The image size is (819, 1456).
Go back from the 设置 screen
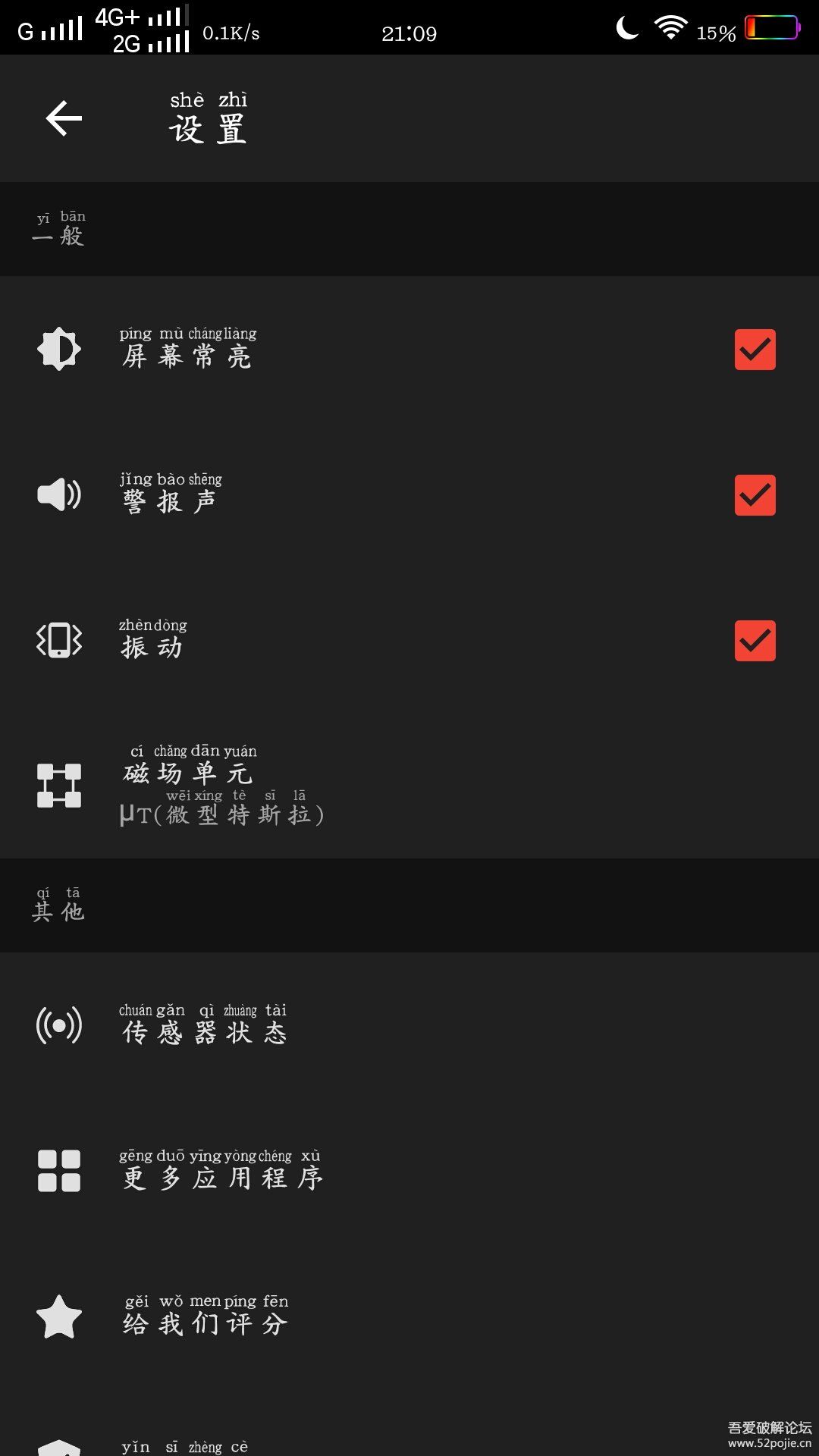point(64,118)
